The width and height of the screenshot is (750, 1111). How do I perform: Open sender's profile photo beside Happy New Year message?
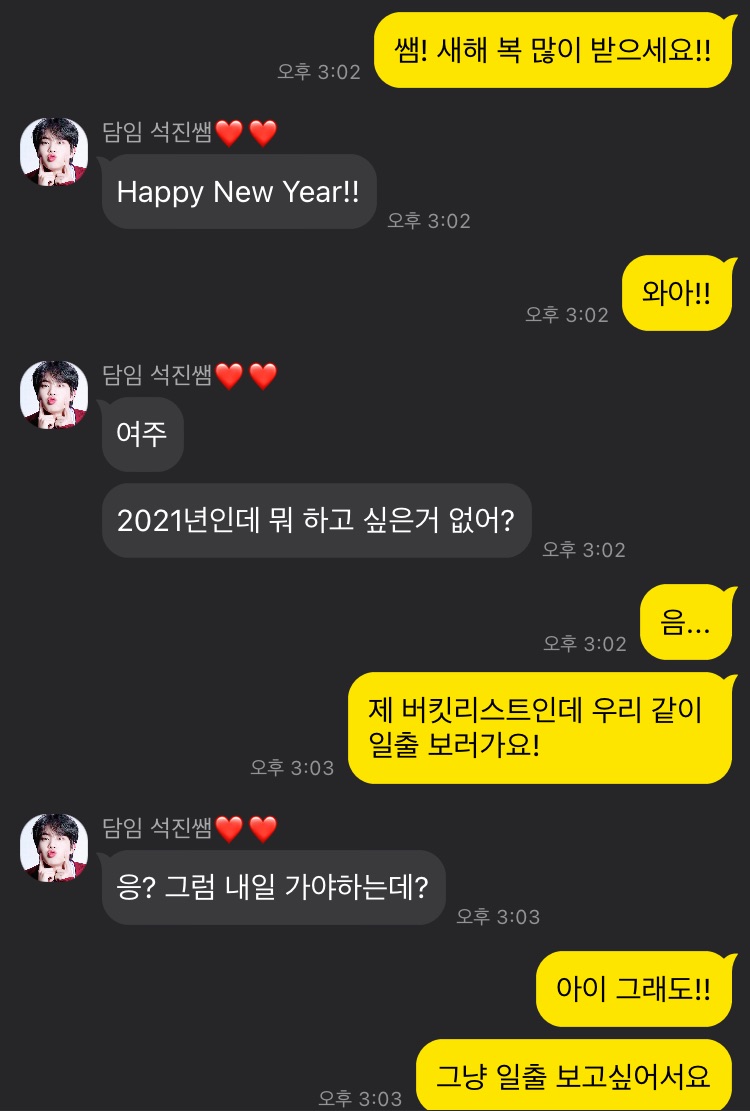[54, 151]
